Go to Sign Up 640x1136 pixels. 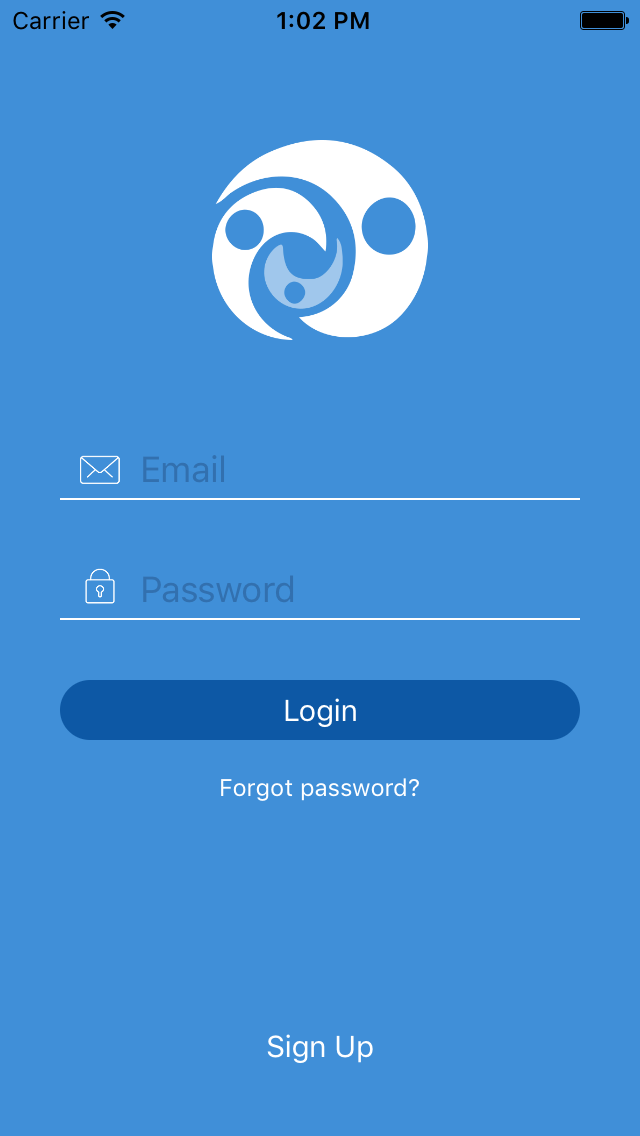(x=320, y=1047)
